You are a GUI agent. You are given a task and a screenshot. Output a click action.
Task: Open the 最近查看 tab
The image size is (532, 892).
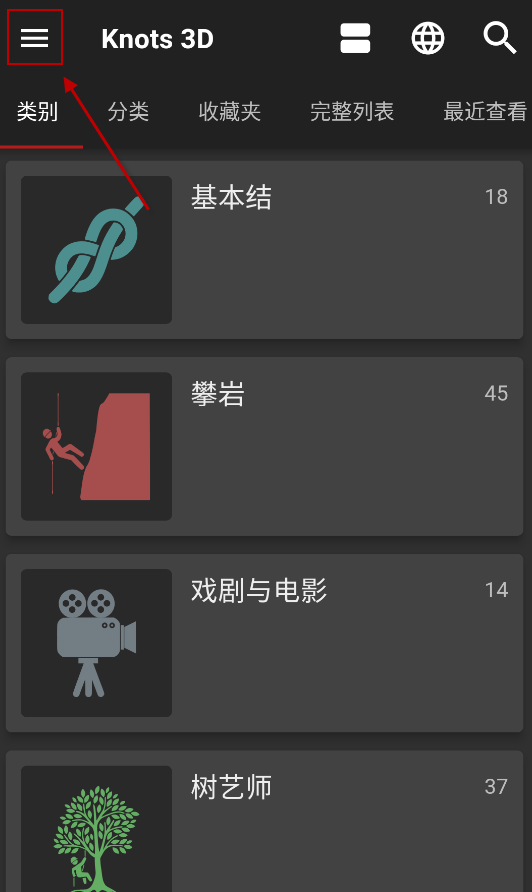(485, 112)
